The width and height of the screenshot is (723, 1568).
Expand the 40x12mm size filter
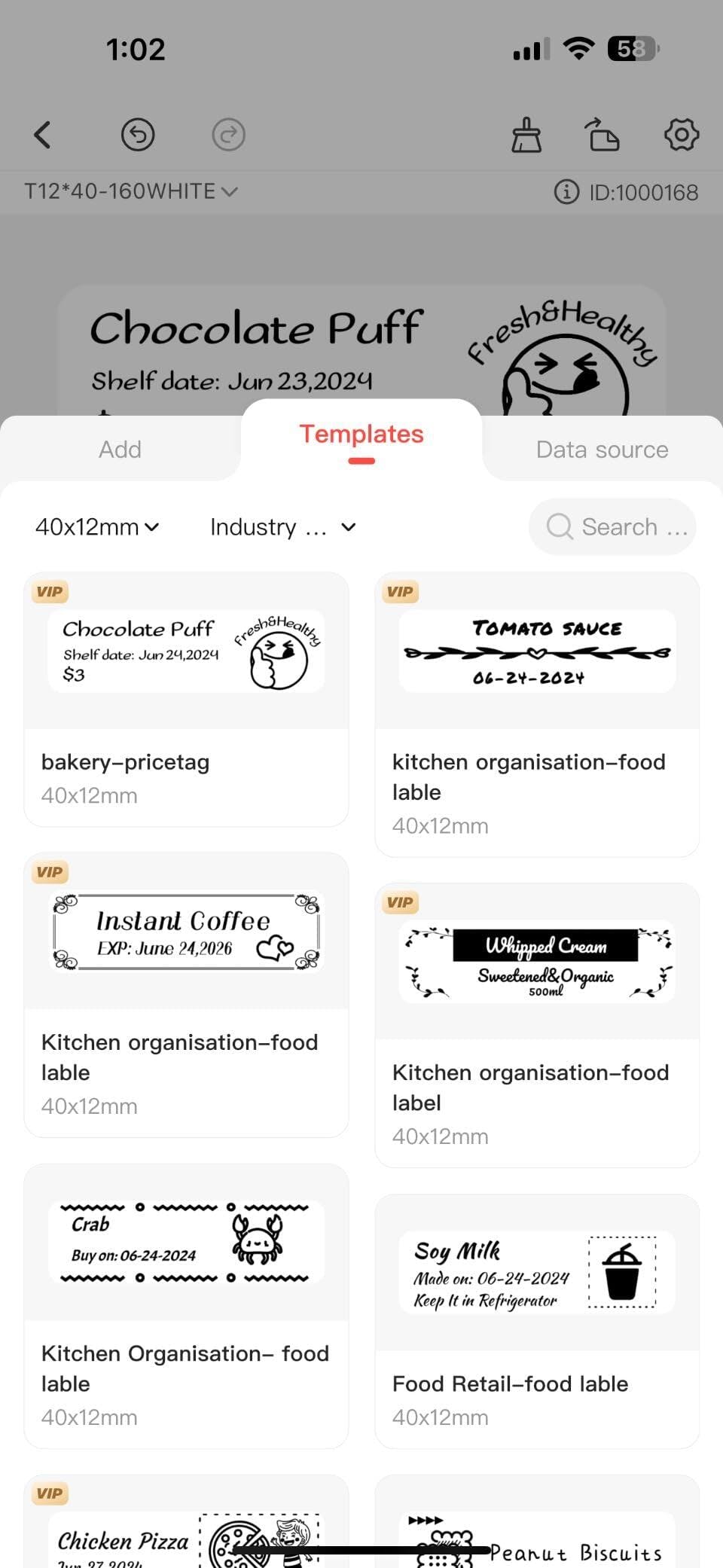coord(97,527)
